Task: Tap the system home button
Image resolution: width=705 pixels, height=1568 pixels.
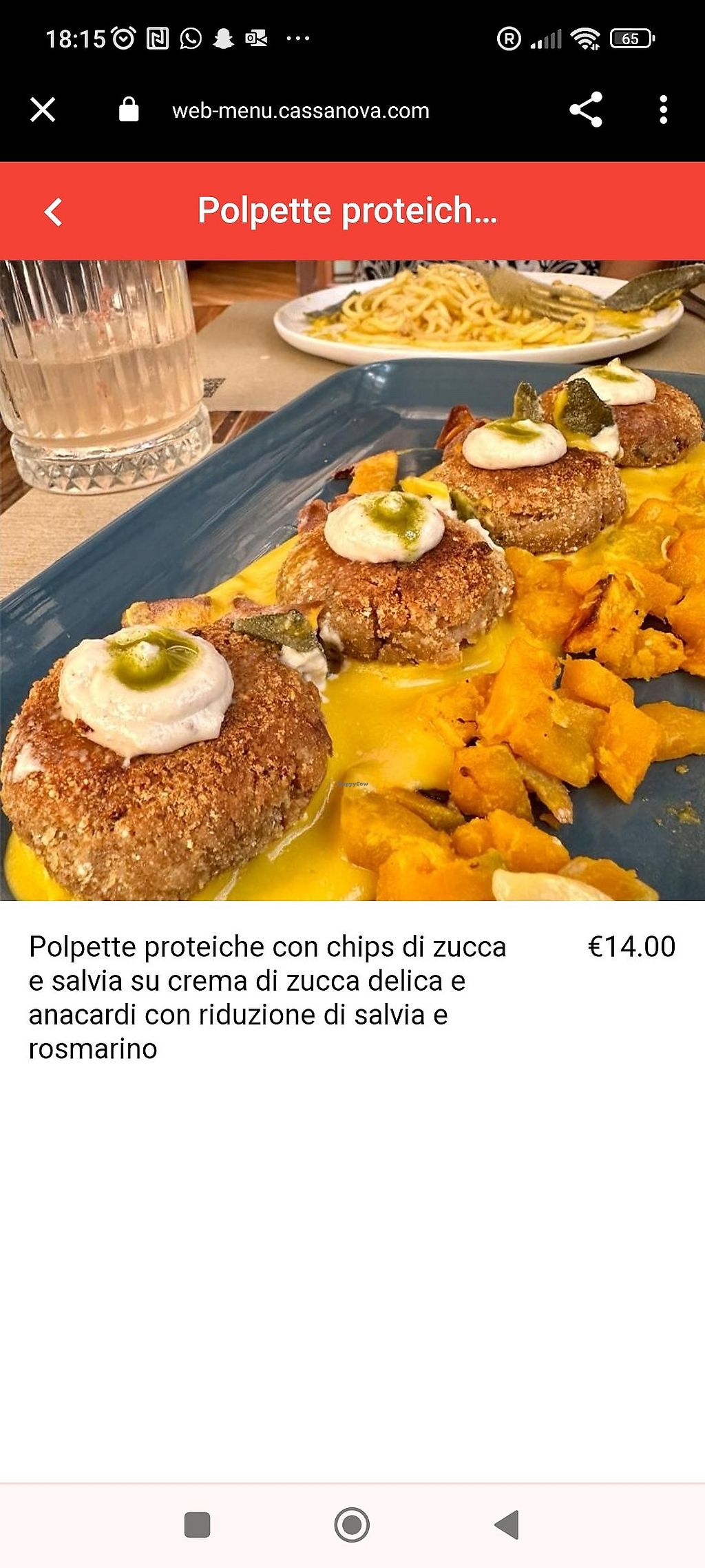Action: [352, 1524]
